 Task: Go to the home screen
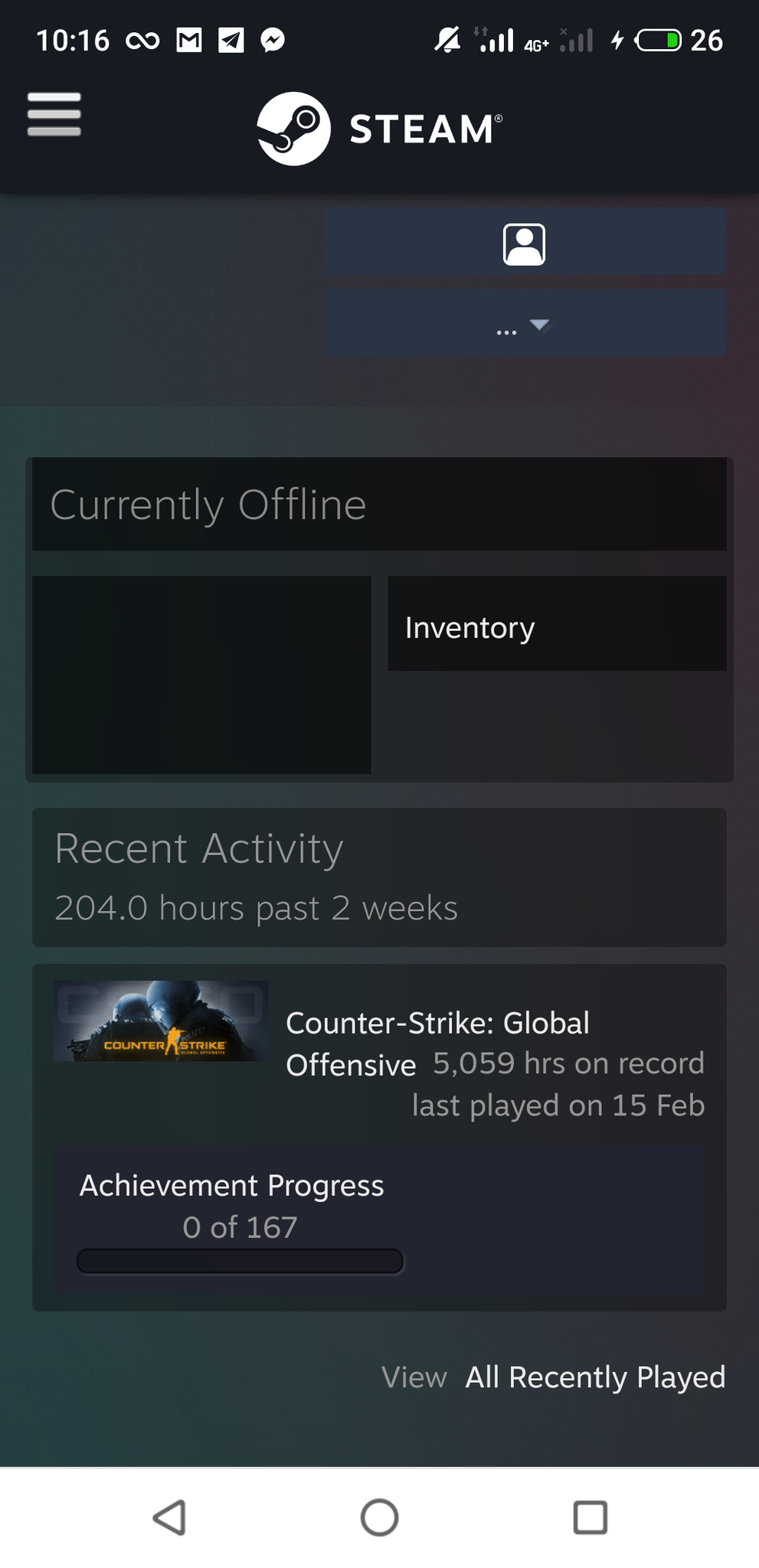coord(380,1517)
